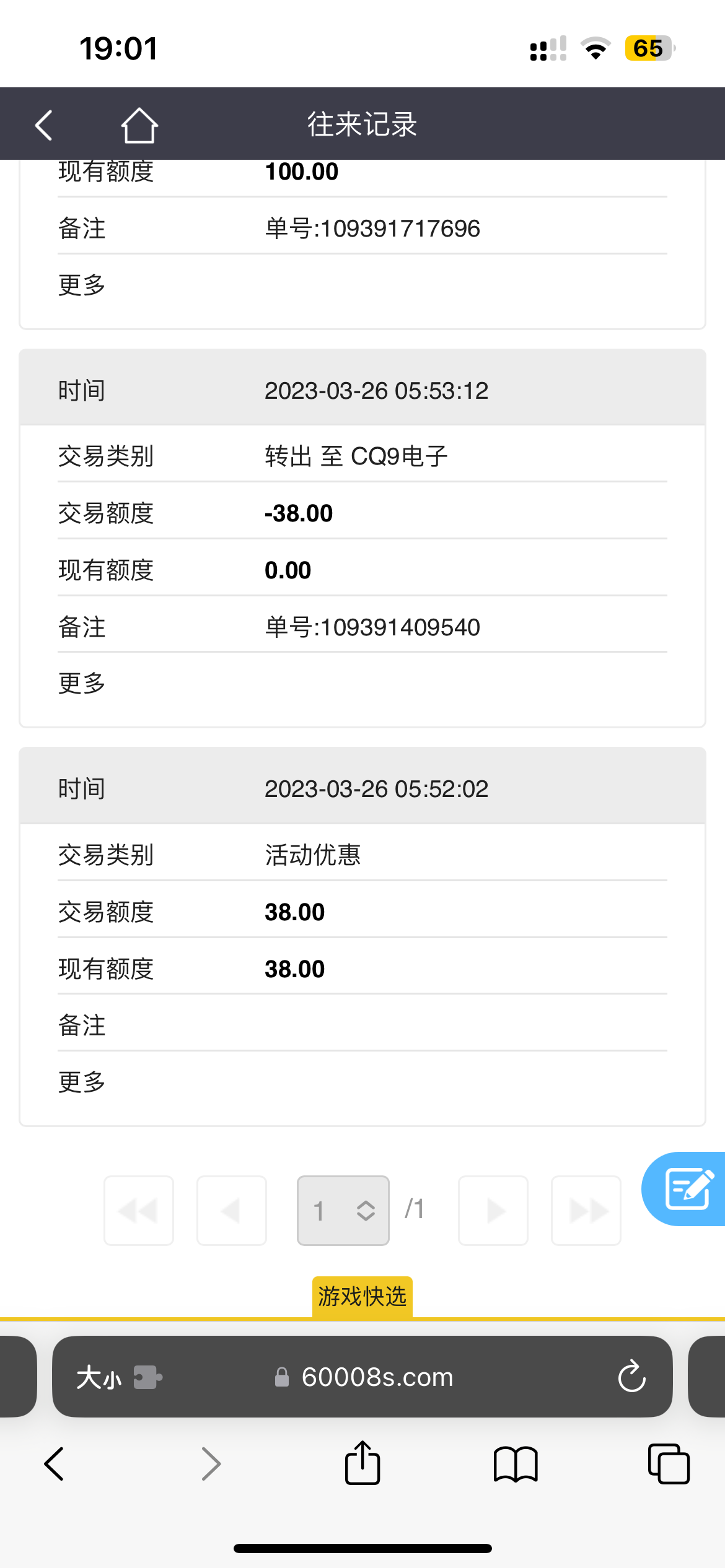Viewport: 725px width, 1568px height.
Task: Show all open Safari tabs
Action: (668, 1464)
